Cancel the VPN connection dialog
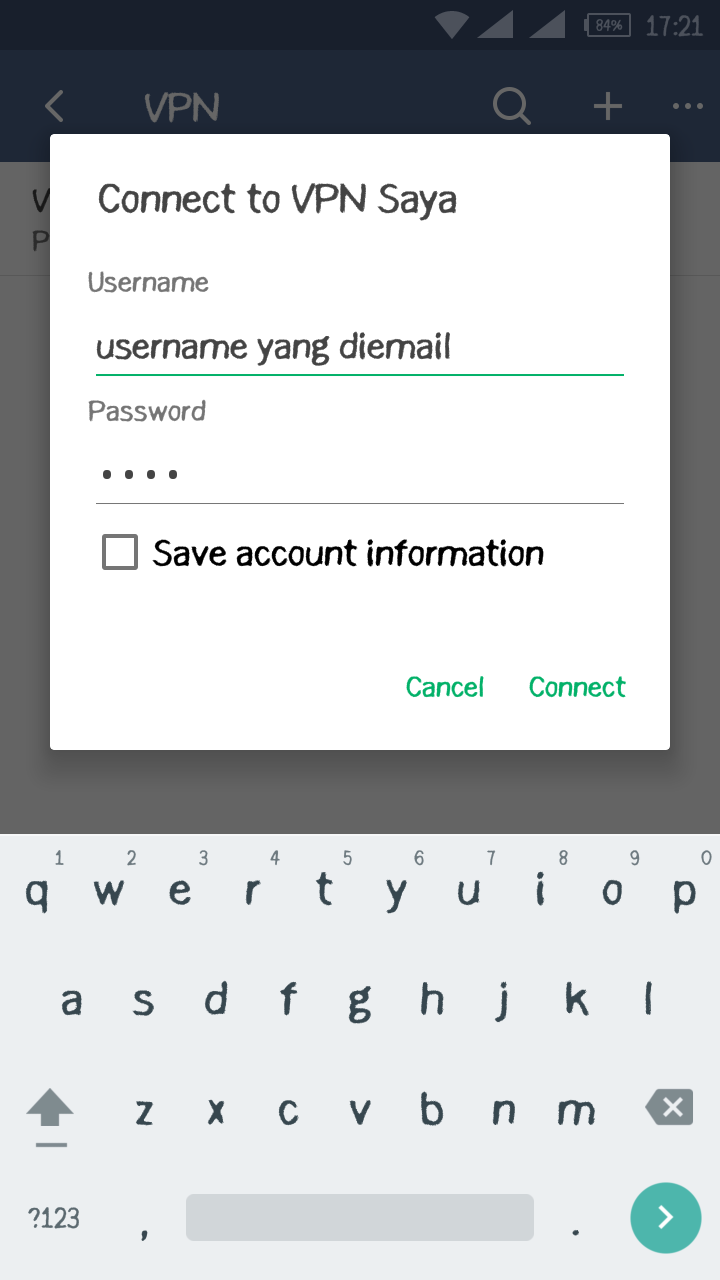 (444, 687)
